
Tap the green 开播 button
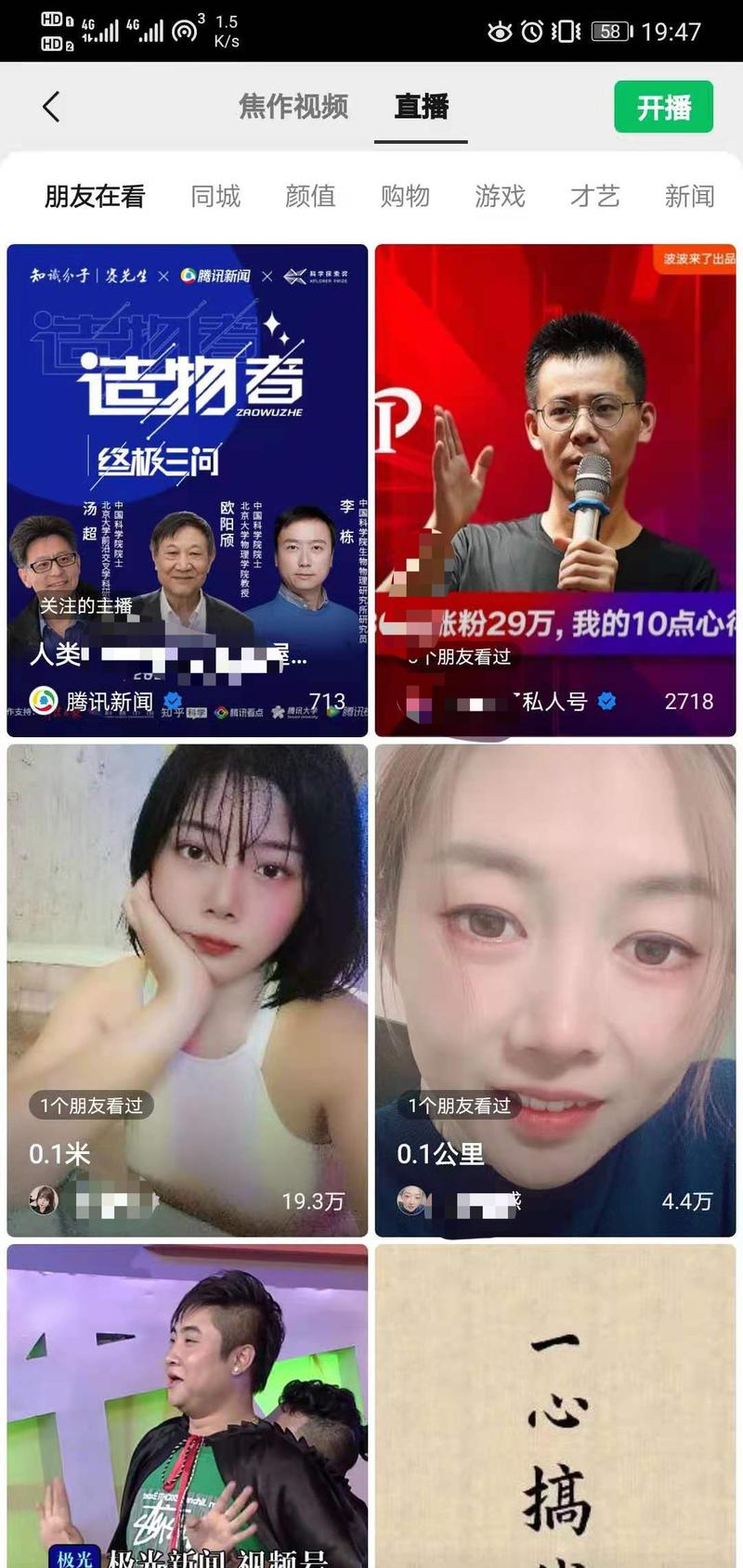click(x=663, y=107)
